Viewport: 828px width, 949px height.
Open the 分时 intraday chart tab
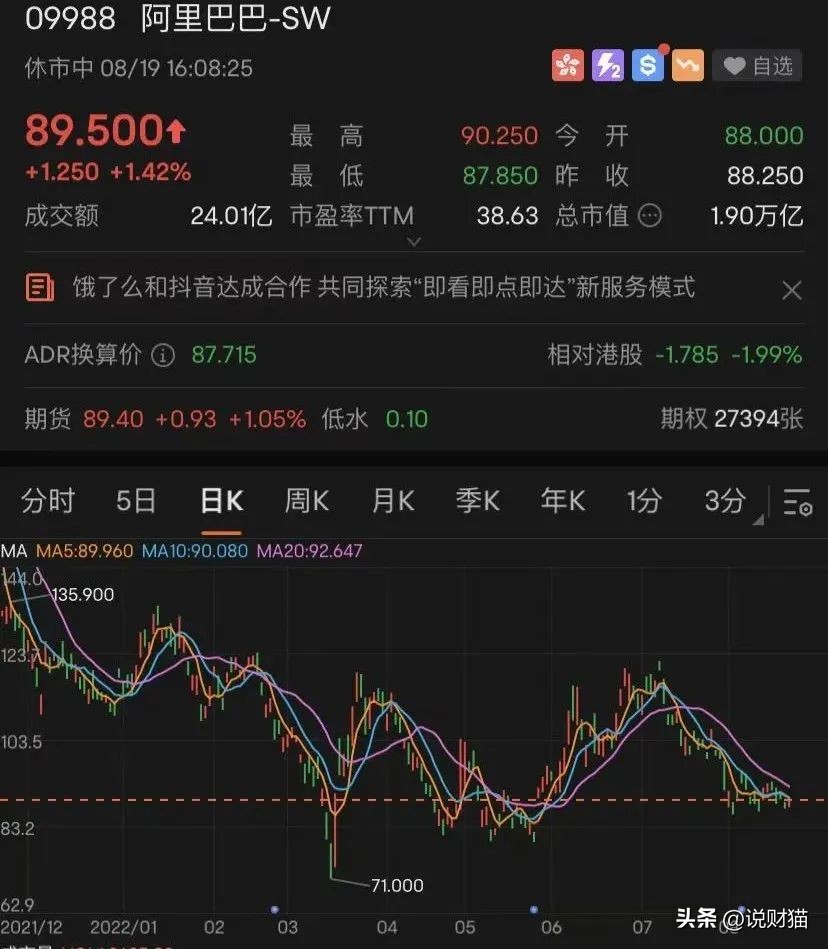coord(46,501)
